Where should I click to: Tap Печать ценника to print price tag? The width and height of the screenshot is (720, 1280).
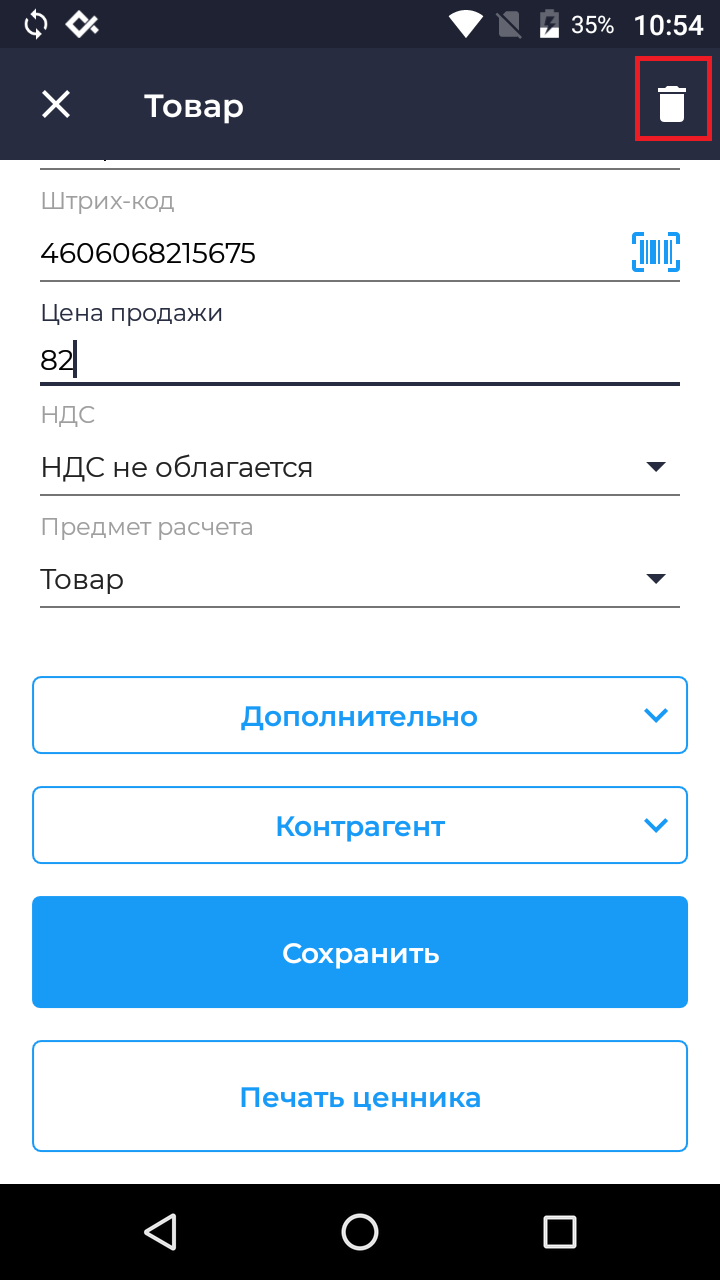[360, 1097]
